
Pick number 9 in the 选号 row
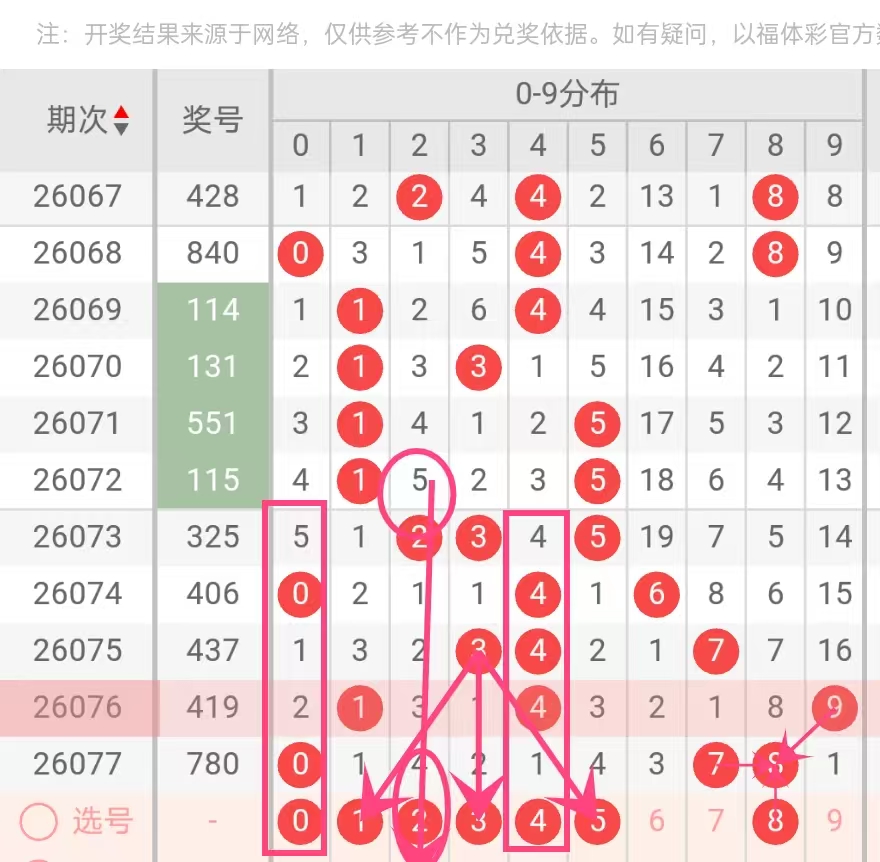834,822
